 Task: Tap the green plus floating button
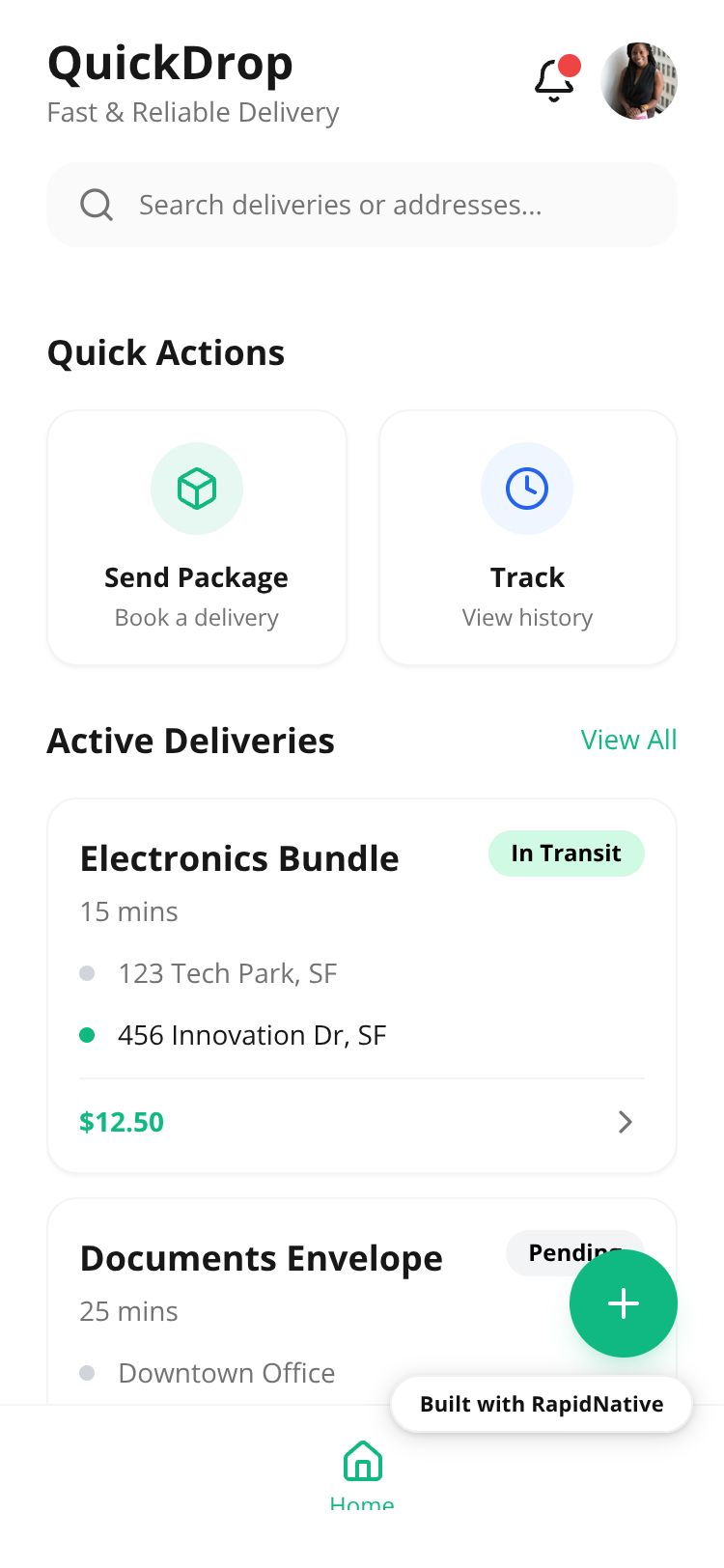tap(623, 1302)
